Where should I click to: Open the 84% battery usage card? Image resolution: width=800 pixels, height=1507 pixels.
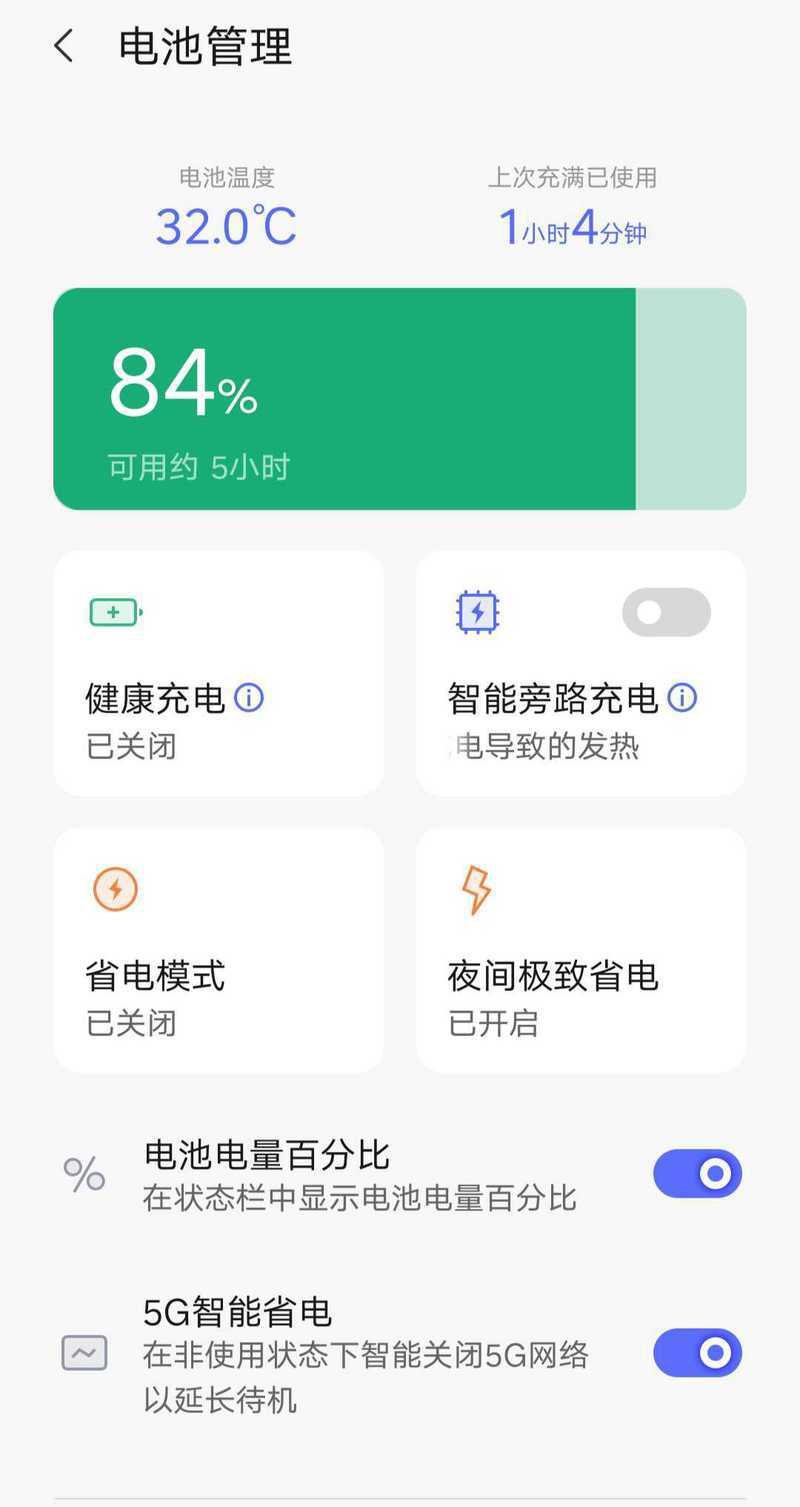(x=400, y=399)
